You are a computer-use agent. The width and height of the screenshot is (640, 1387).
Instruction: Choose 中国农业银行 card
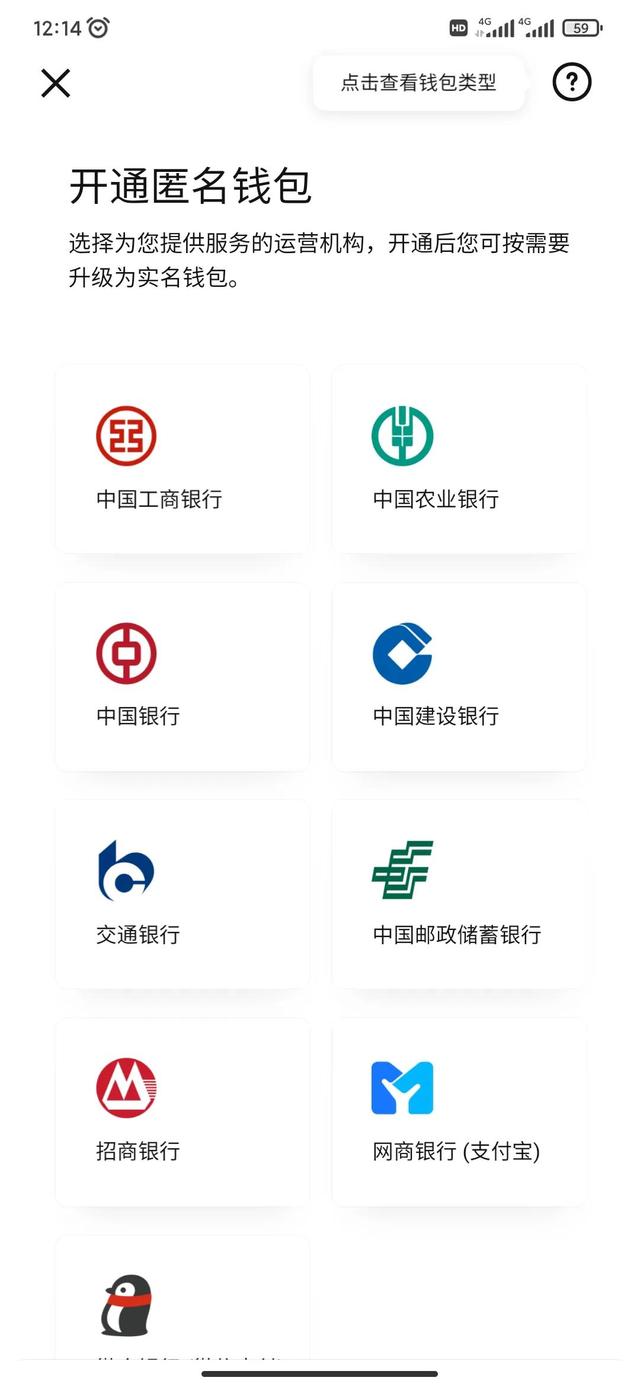pos(459,459)
